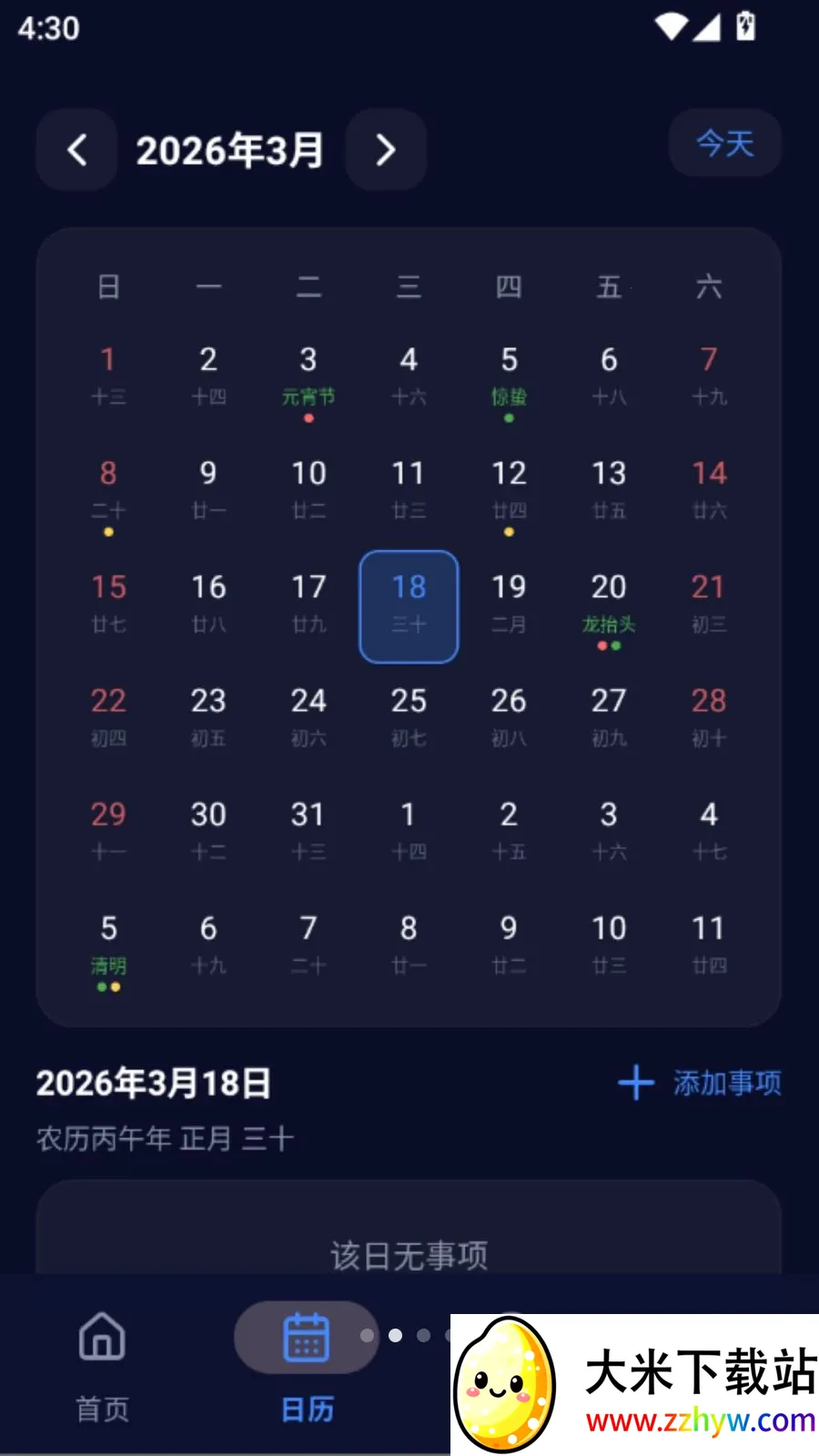Tap the next month arrow
Viewport: 819px width, 1456px height.
pyautogui.click(x=386, y=150)
